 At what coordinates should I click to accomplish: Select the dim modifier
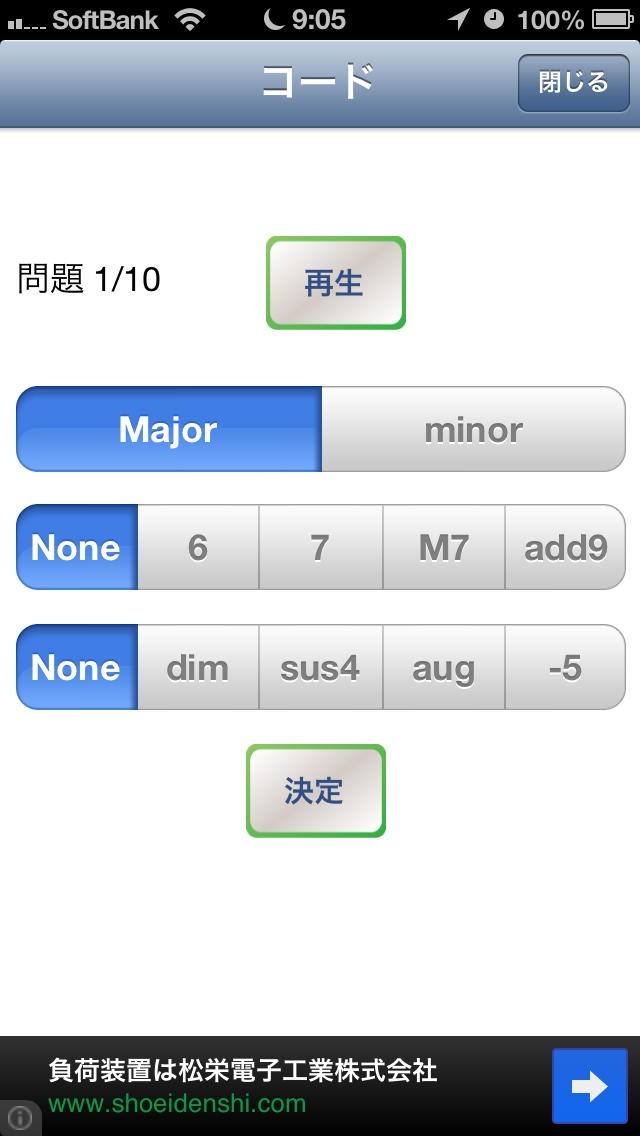pos(198,668)
